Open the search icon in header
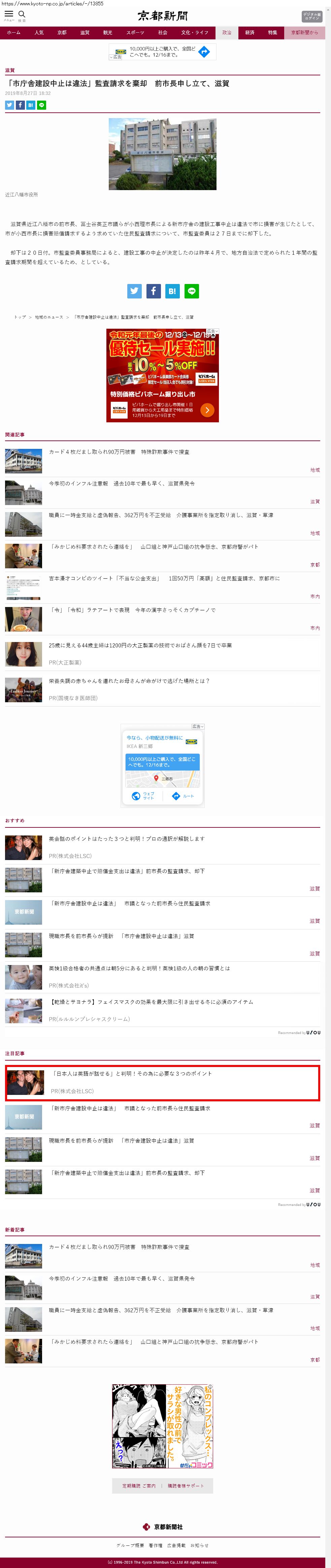This screenshot has height=1568, width=331. click(x=22, y=14)
